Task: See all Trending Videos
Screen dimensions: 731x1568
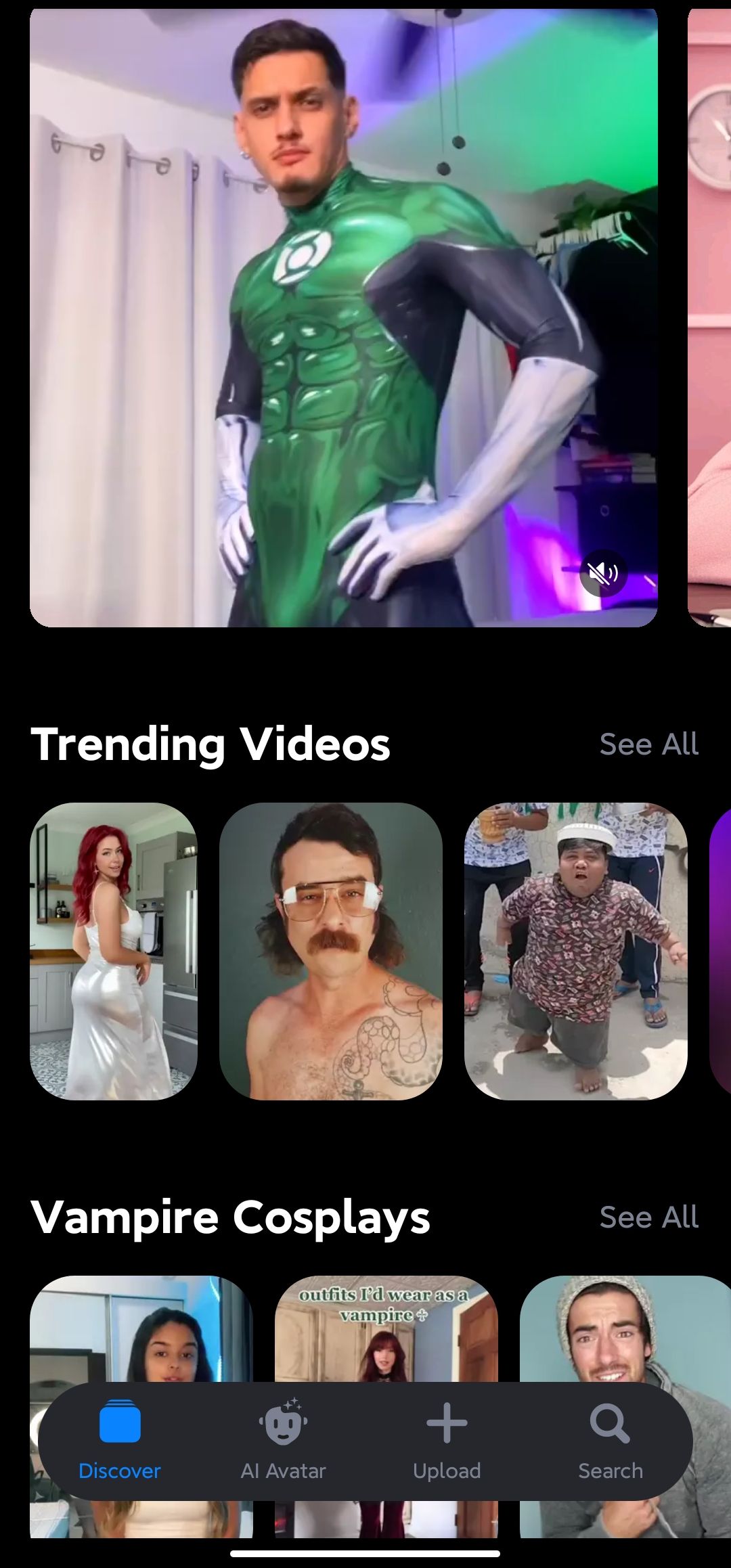Action: tap(648, 744)
